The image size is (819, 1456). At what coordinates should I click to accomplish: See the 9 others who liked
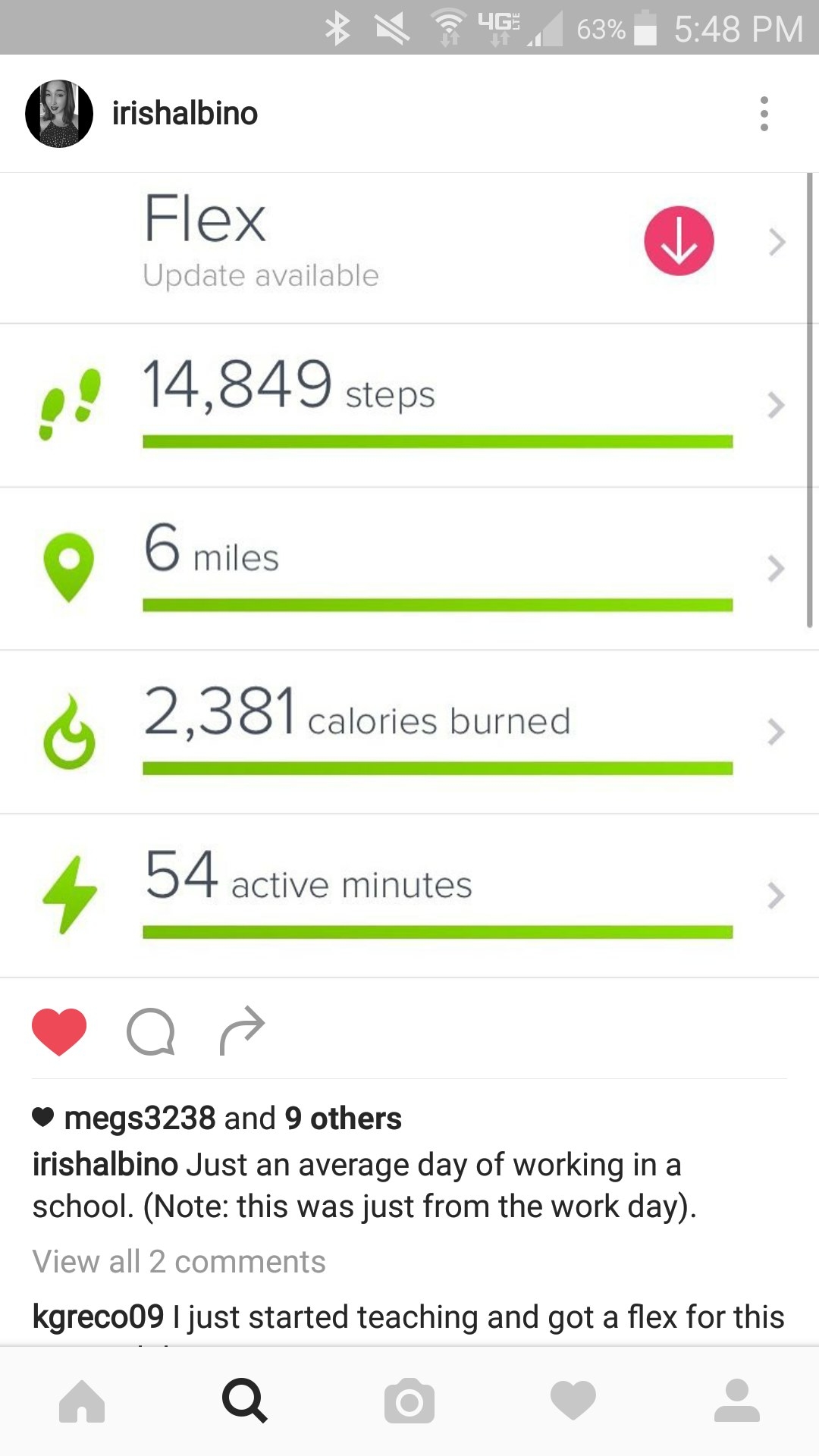click(x=344, y=1118)
